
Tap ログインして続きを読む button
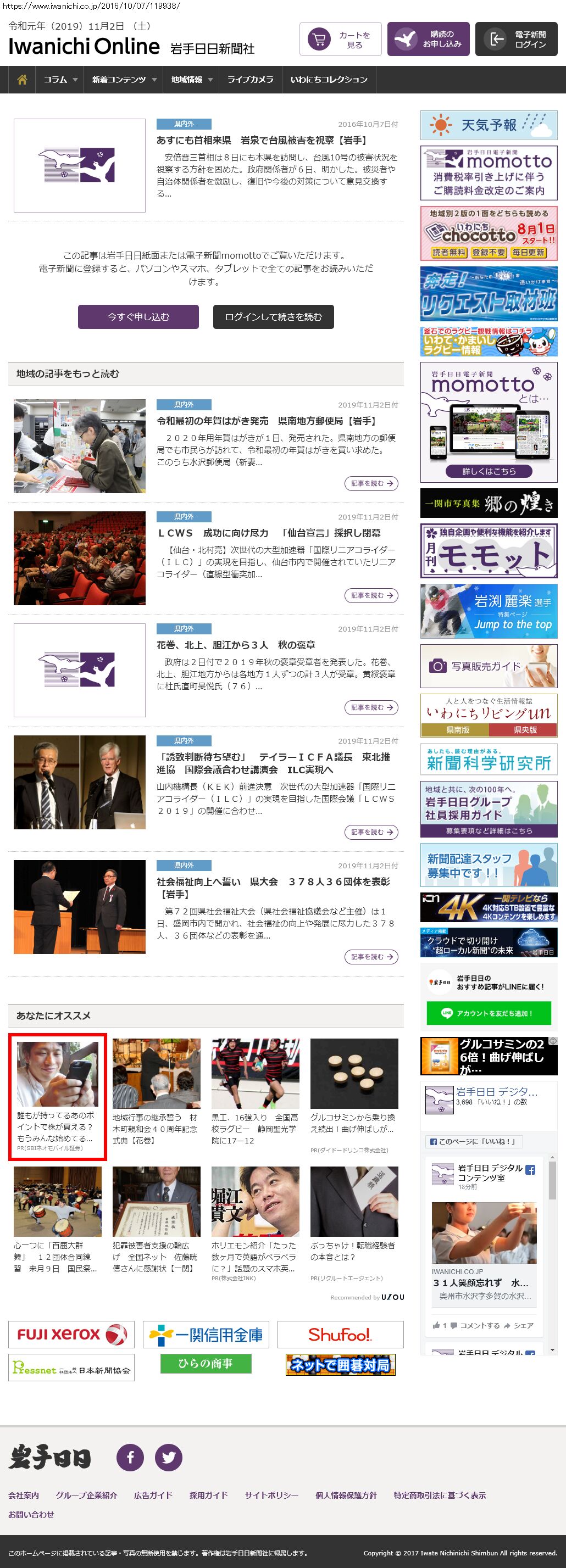click(273, 316)
